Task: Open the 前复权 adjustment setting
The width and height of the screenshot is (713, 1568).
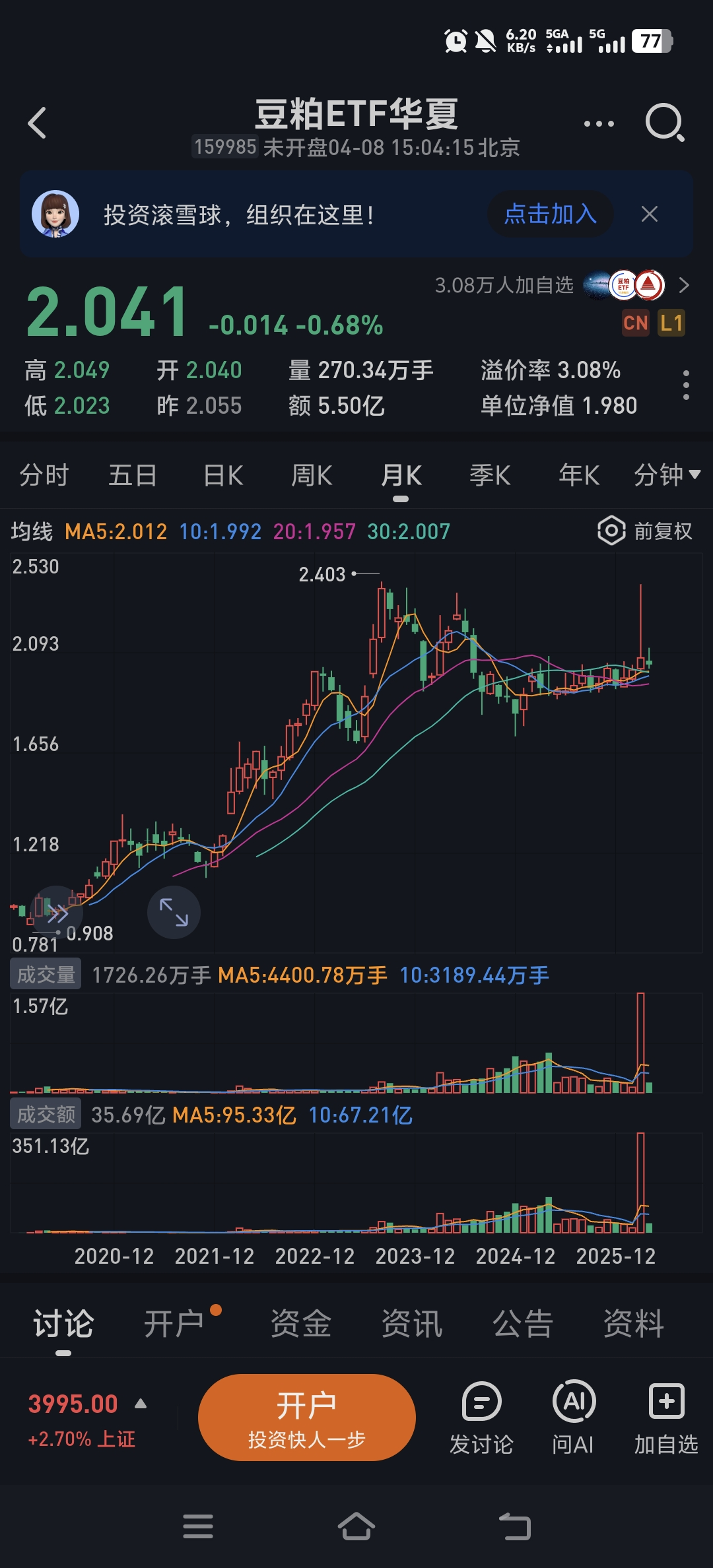Action: point(646,531)
